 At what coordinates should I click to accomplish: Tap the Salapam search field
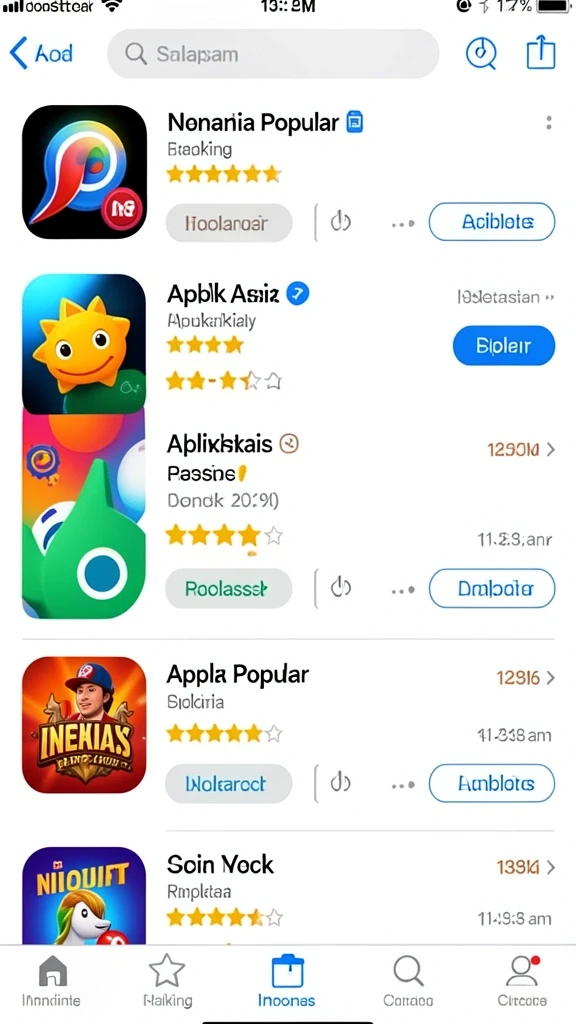[x=273, y=54]
